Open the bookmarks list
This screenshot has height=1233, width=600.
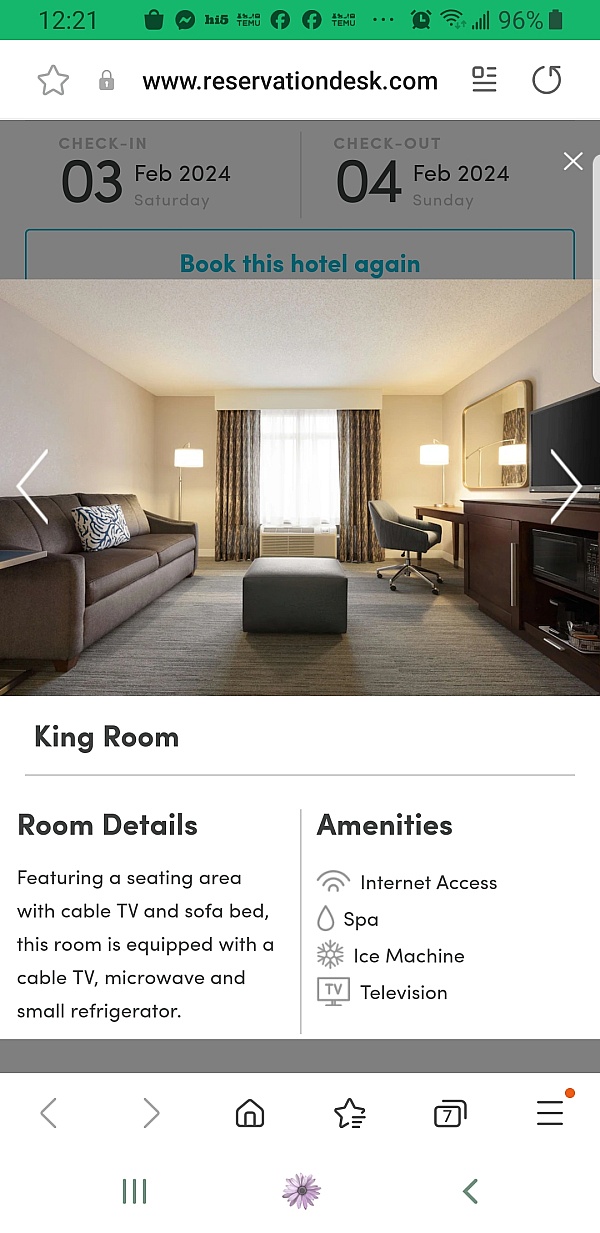349,1113
